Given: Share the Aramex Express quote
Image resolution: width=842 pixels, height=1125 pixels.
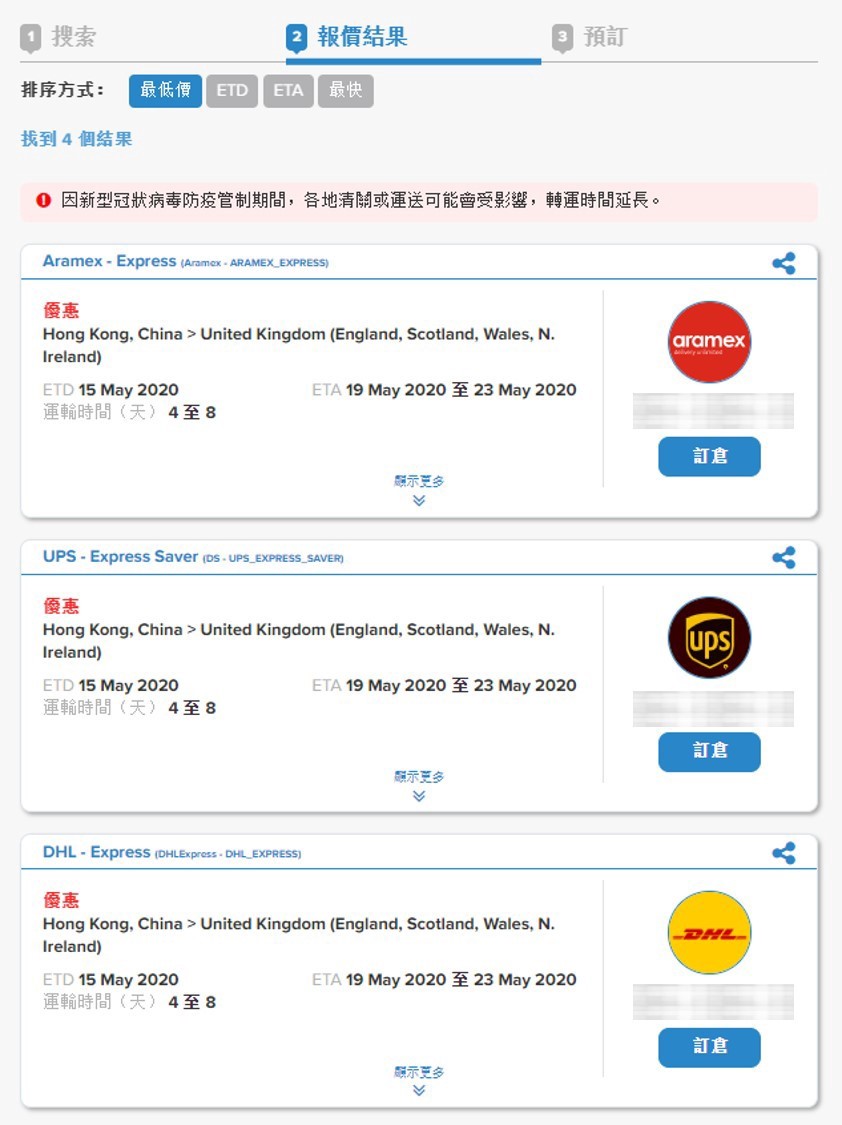Looking at the screenshot, I should tap(784, 264).
